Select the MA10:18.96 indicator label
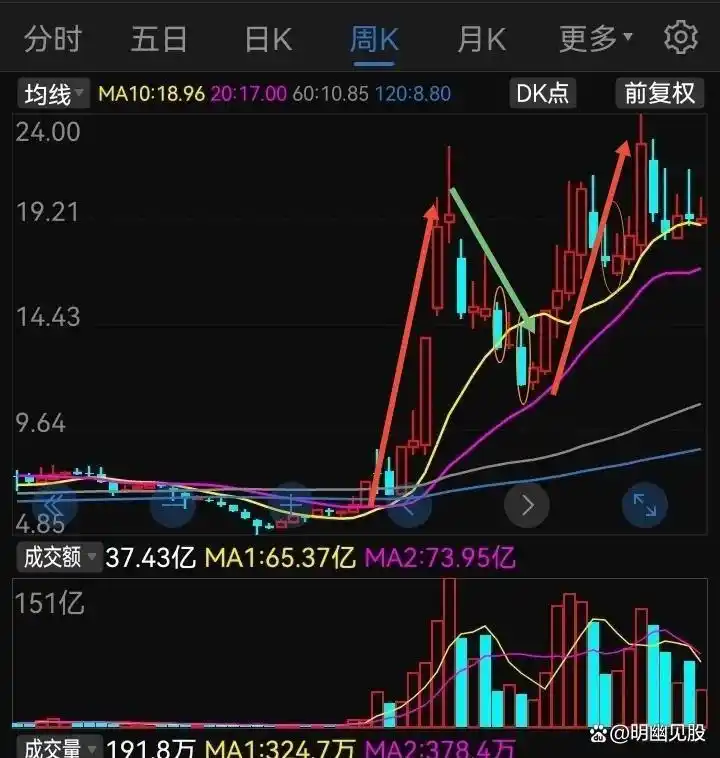This screenshot has width=720, height=758. click(148, 92)
